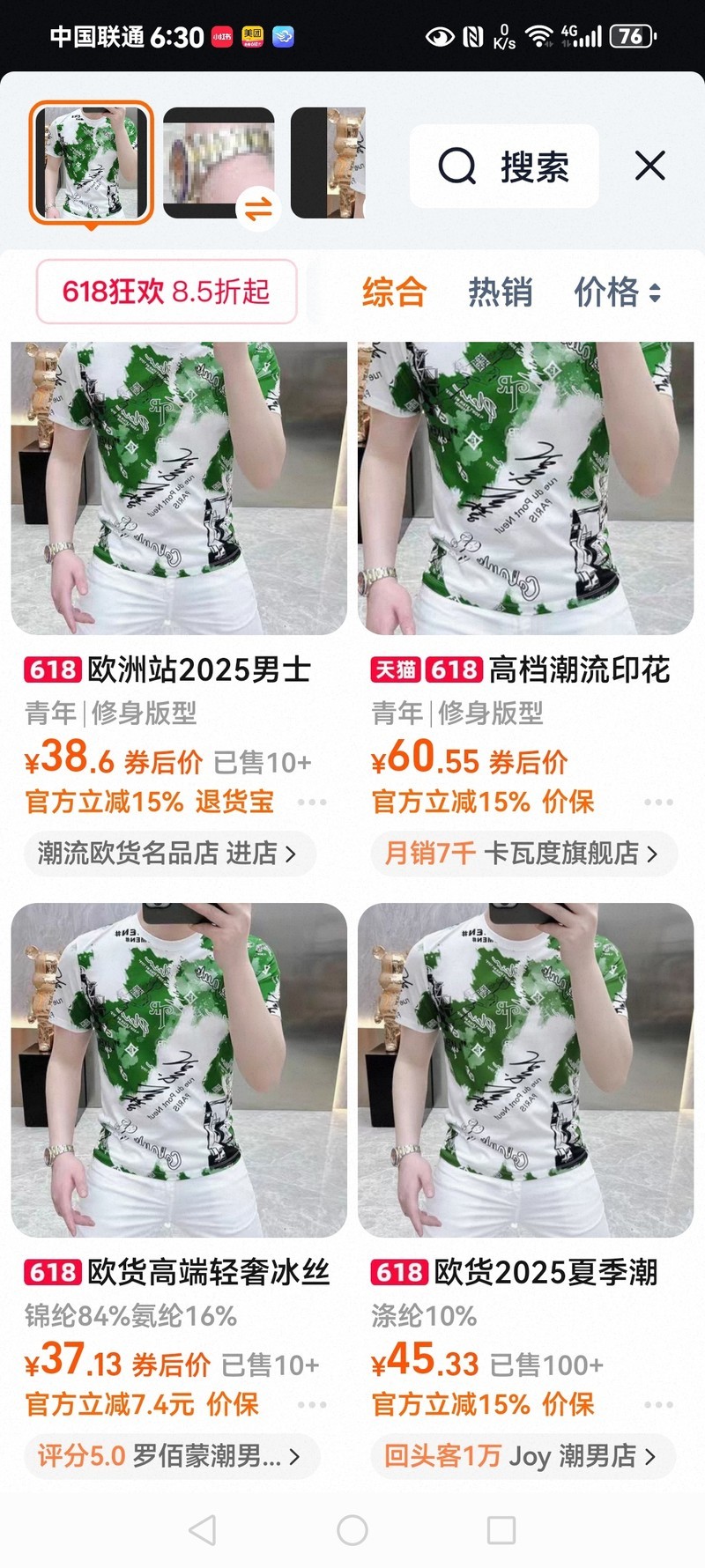Visit the 卡瓦度旗舰店 store
This screenshot has width=705, height=1568.
[523, 853]
